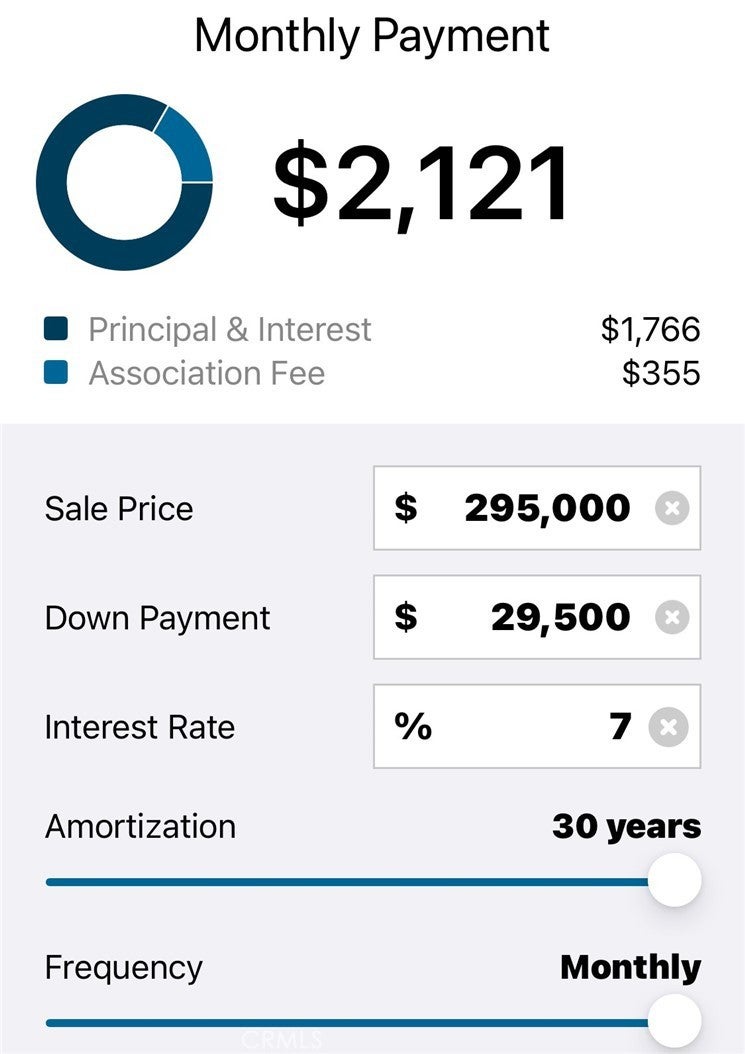Clear the Sale Price value
This screenshot has width=745, height=1054.
coord(672,508)
